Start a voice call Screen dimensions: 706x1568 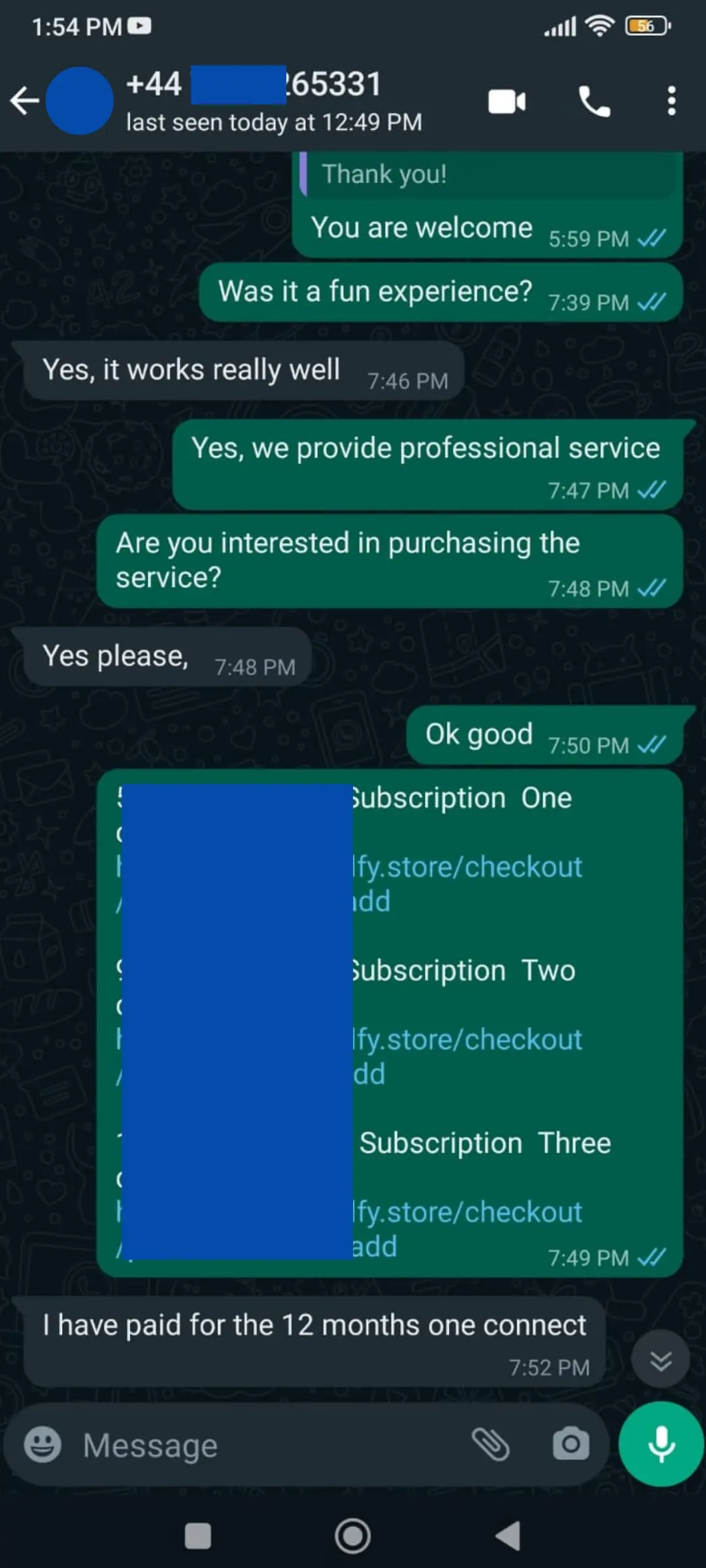(x=594, y=102)
